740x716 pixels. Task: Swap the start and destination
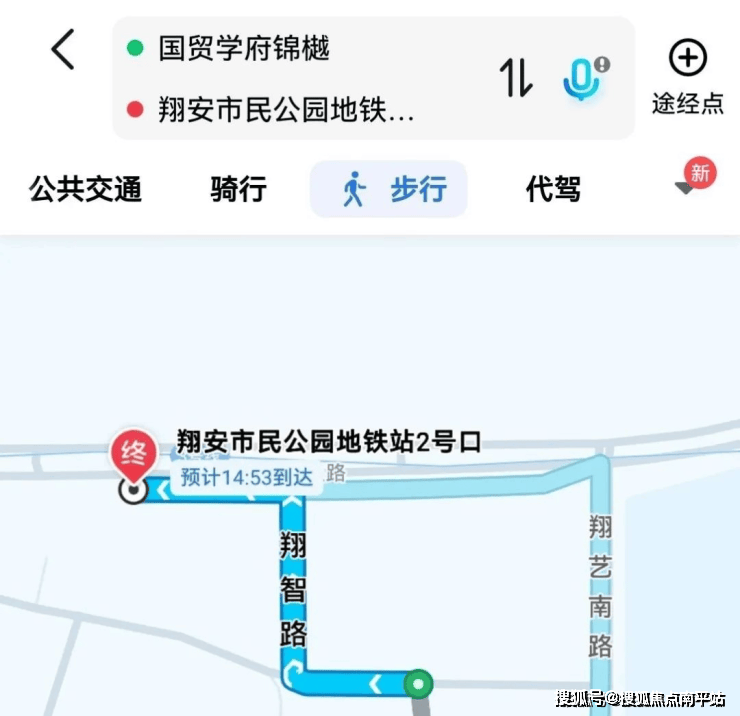click(516, 77)
